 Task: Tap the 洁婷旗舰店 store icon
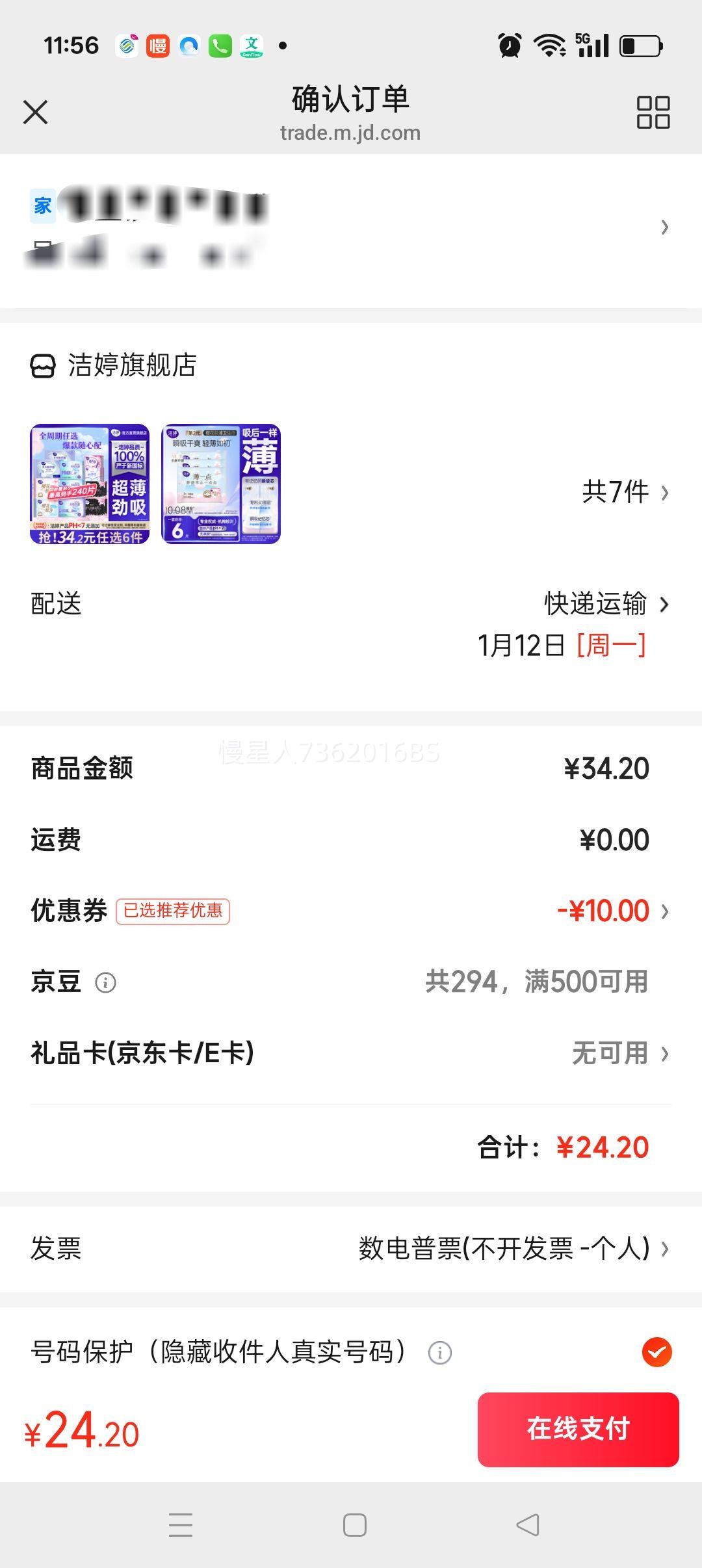tap(42, 365)
